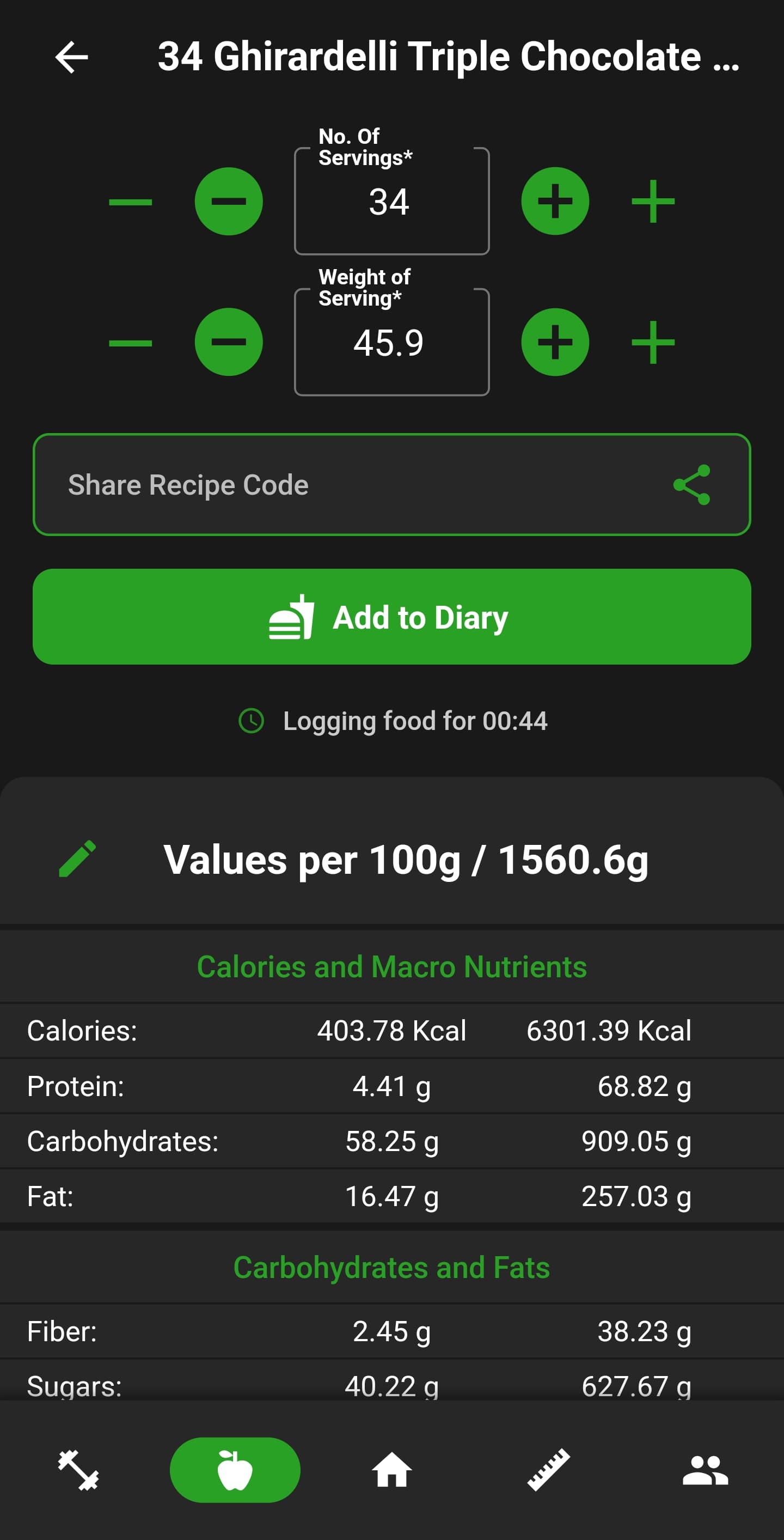Select the Calories and Macro Nutrients heading

point(392,966)
